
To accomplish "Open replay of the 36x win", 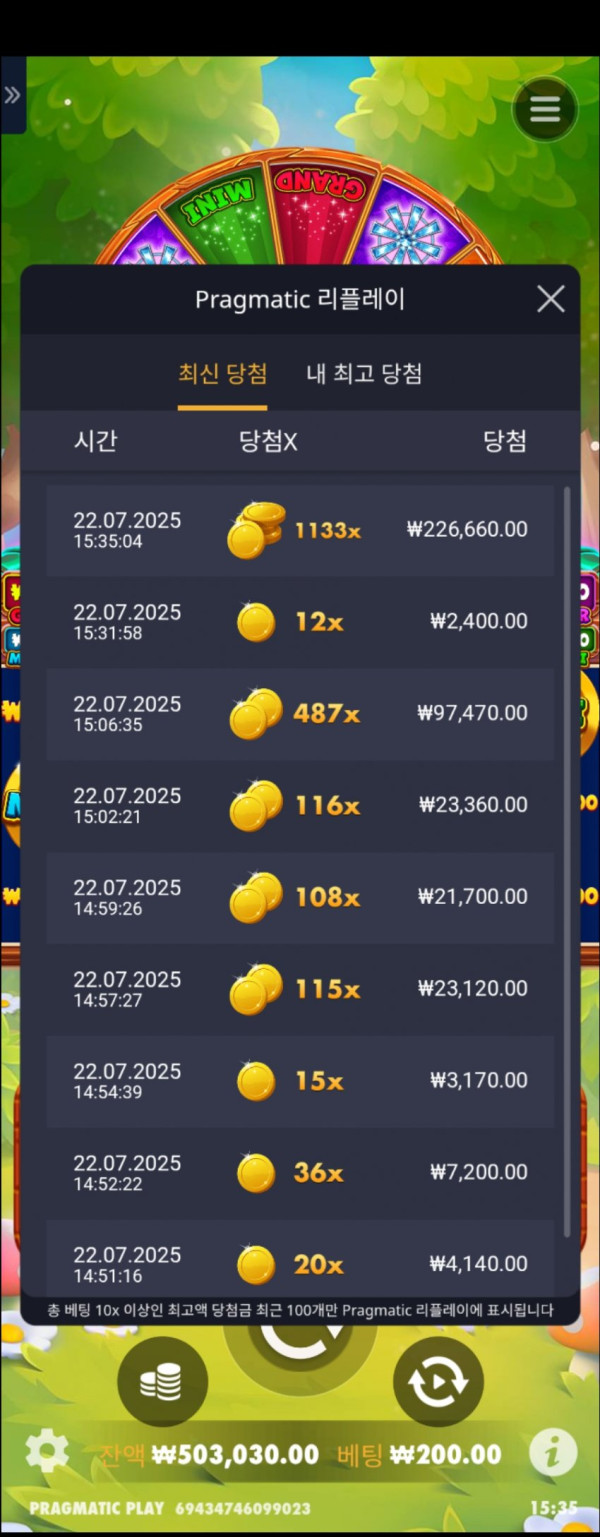I will pos(300,1173).
